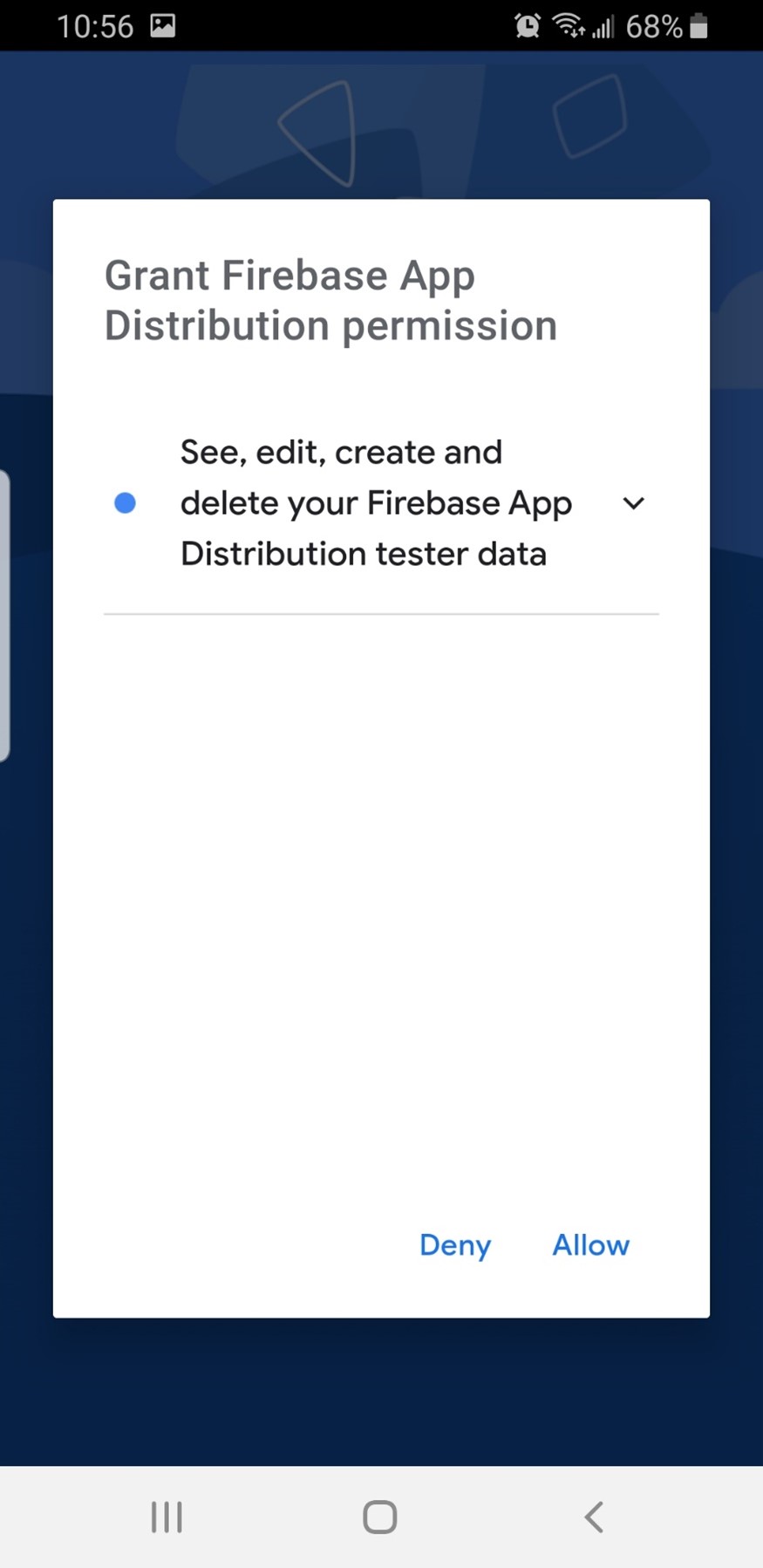Expand the tester data permission details
The height and width of the screenshot is (1568, 763).
(x=634, y=503)
